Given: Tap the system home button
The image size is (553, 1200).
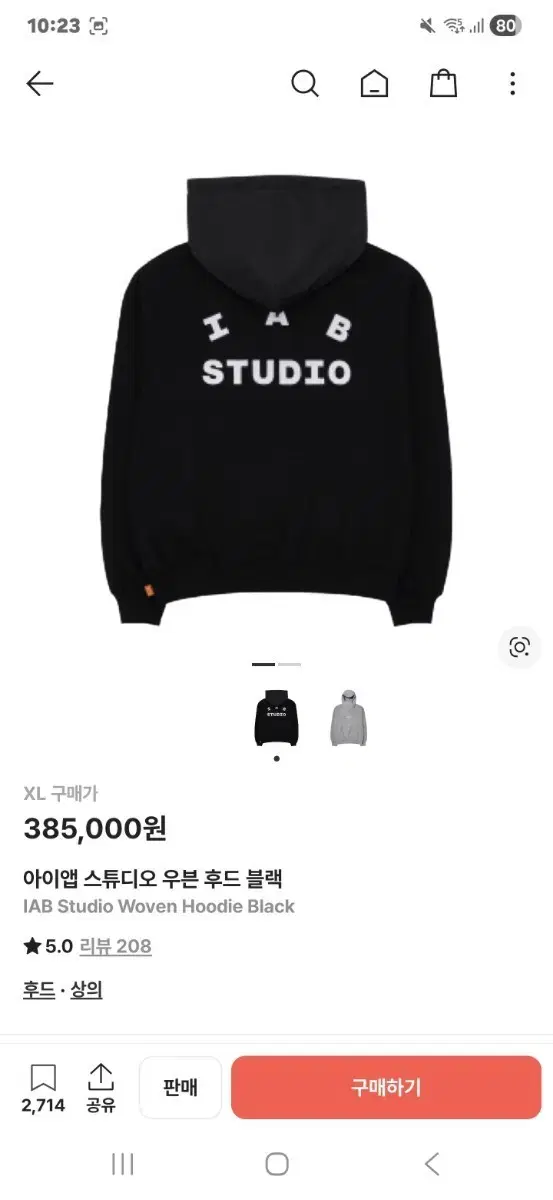Looking at the screenshot, I should [277, 1164].
